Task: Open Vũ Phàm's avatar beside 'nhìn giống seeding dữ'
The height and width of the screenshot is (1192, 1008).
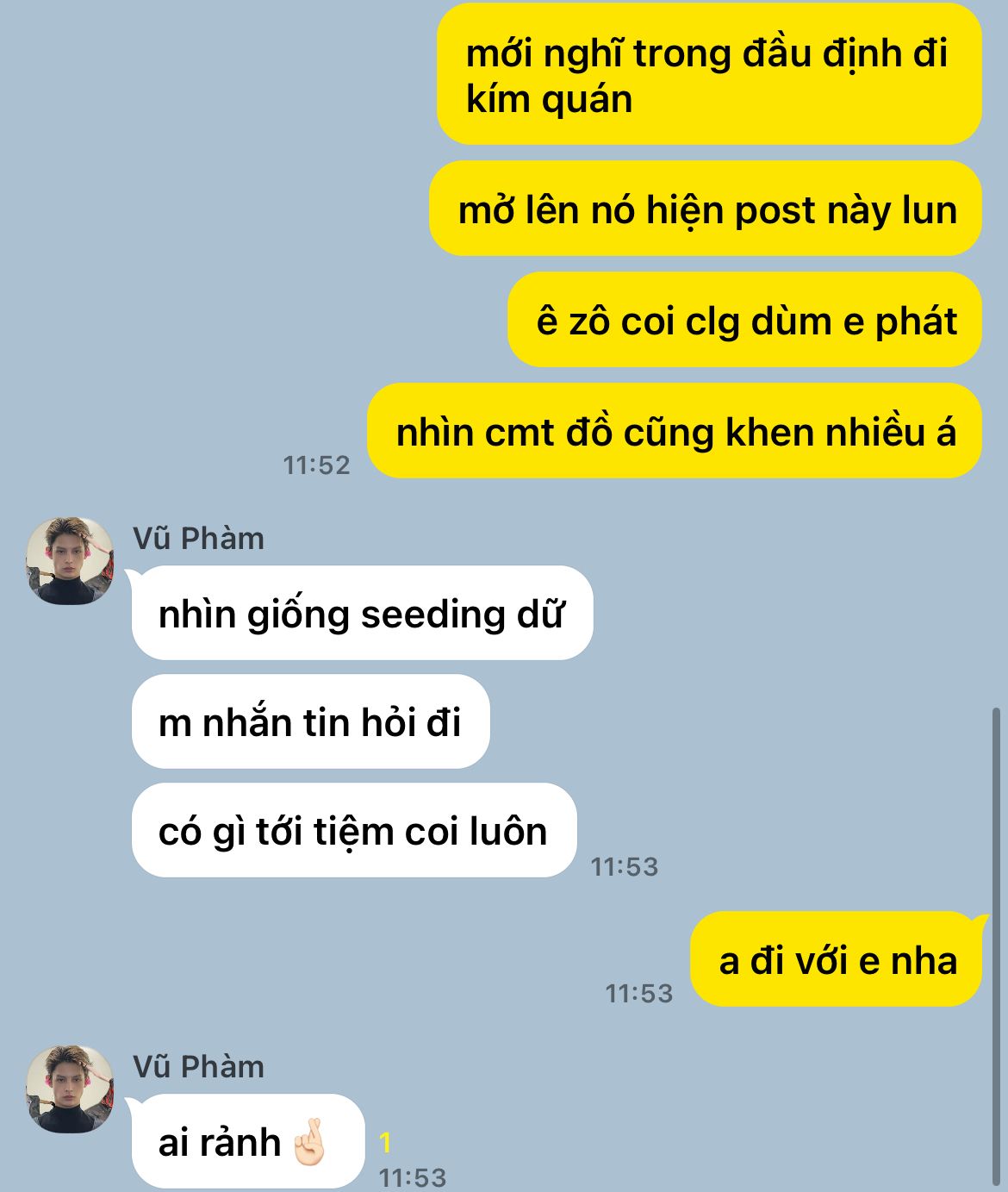Action: click(x=70, y=561)
